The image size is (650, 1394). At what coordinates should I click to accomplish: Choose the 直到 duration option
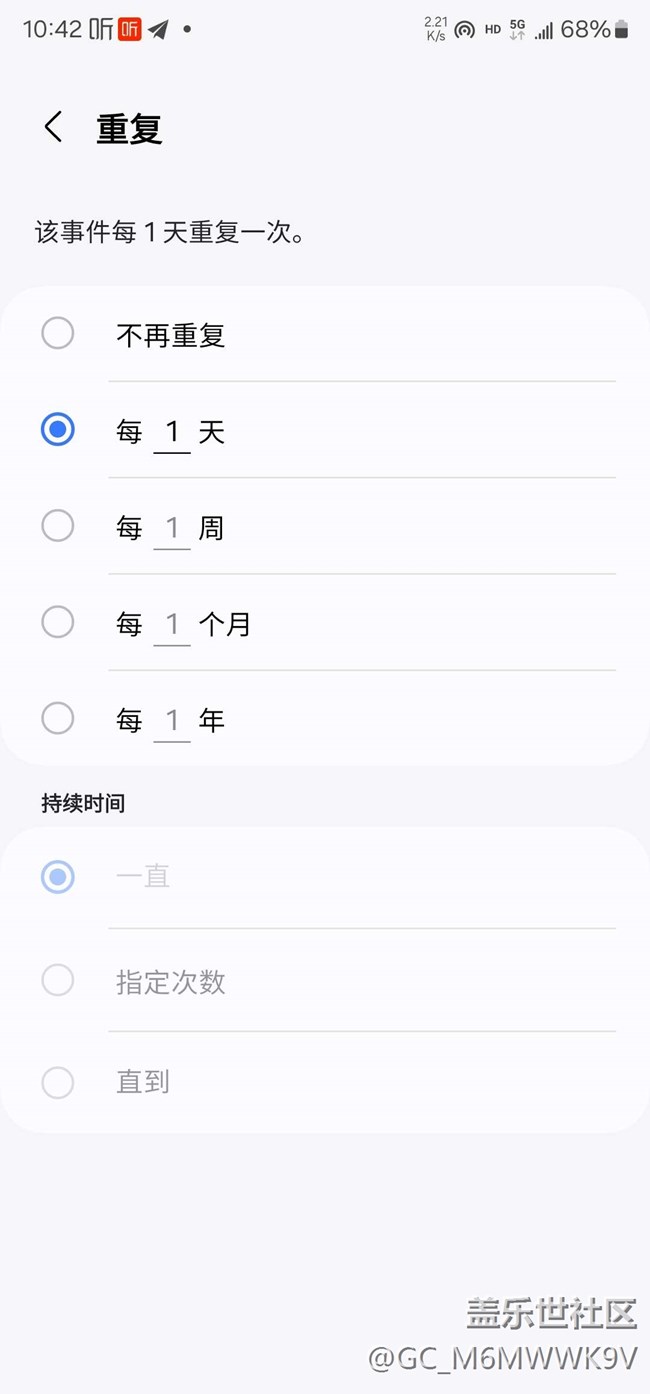tap(325, 1082)
